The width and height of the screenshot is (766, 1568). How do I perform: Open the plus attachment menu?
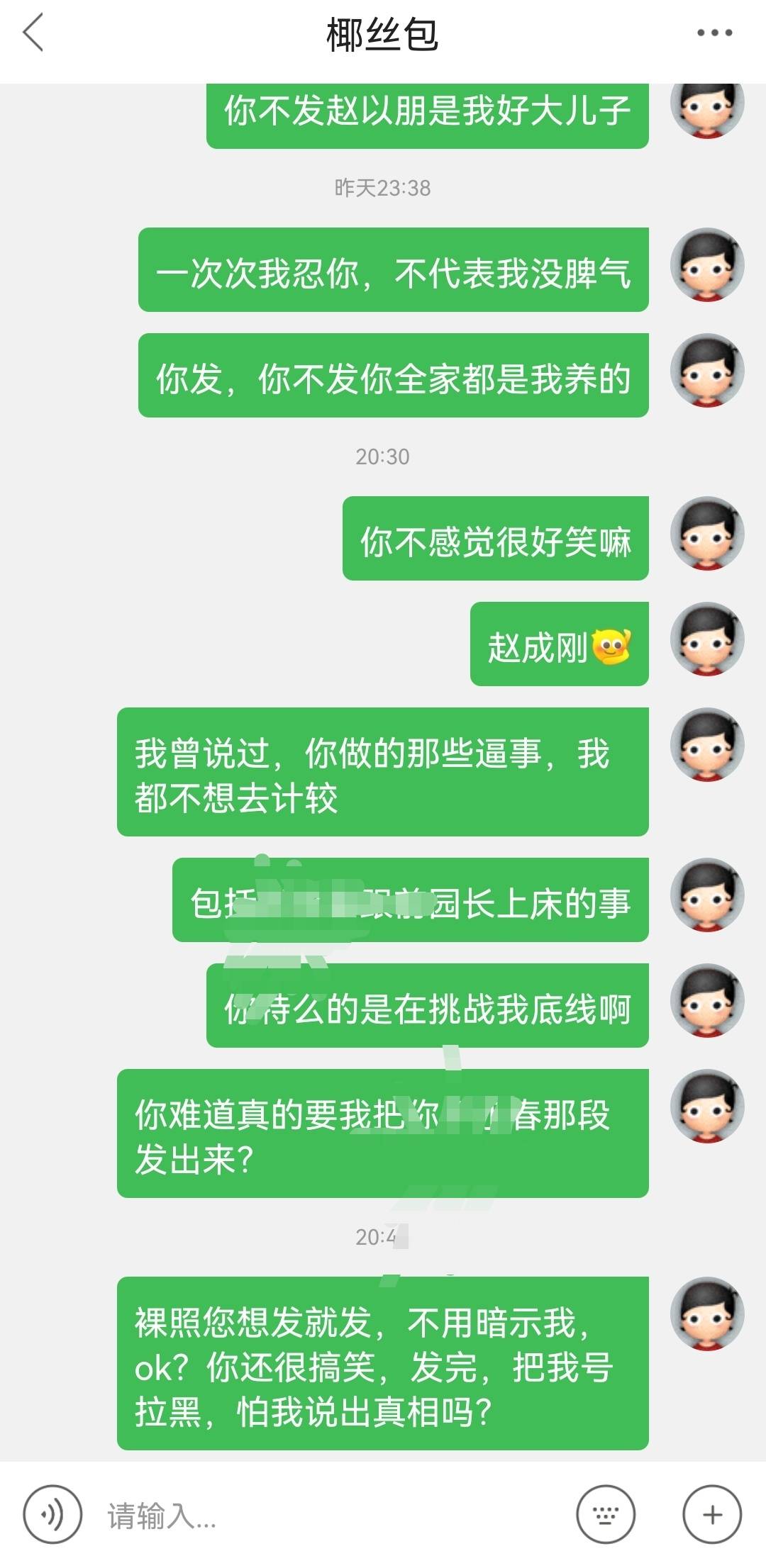(711, 1514)
